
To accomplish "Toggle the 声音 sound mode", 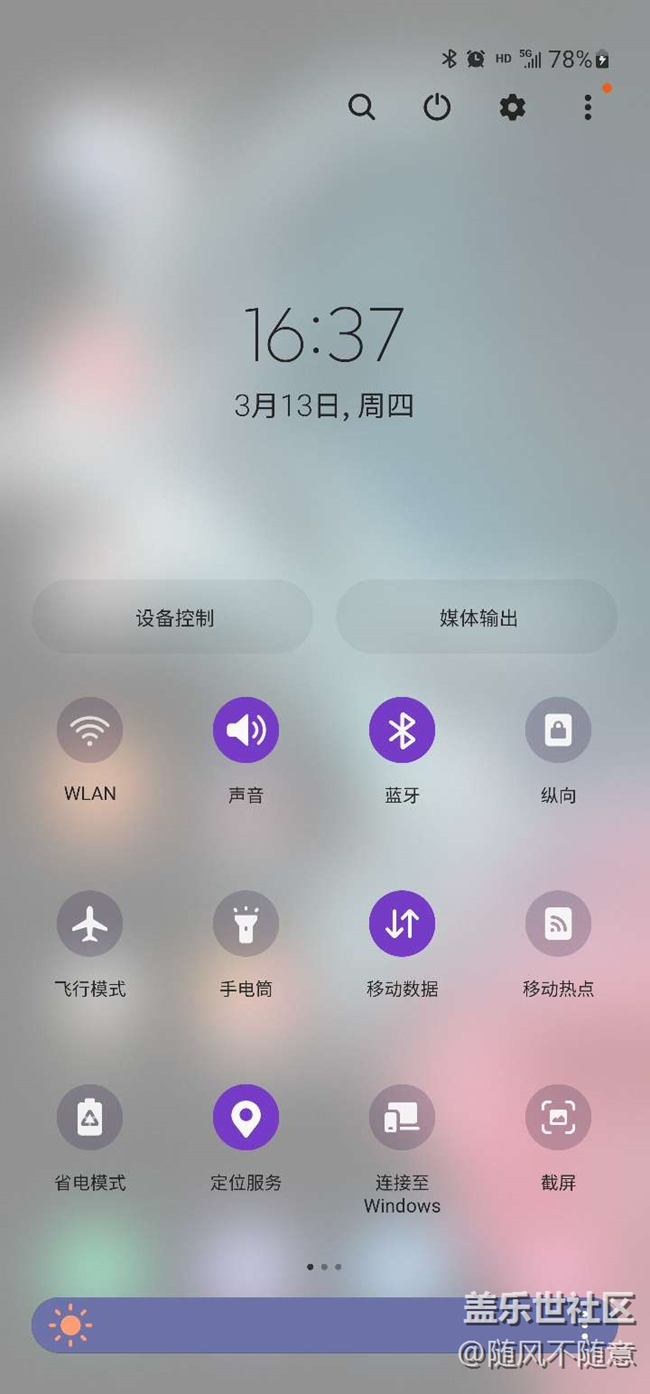I will (x=246, y=730).
